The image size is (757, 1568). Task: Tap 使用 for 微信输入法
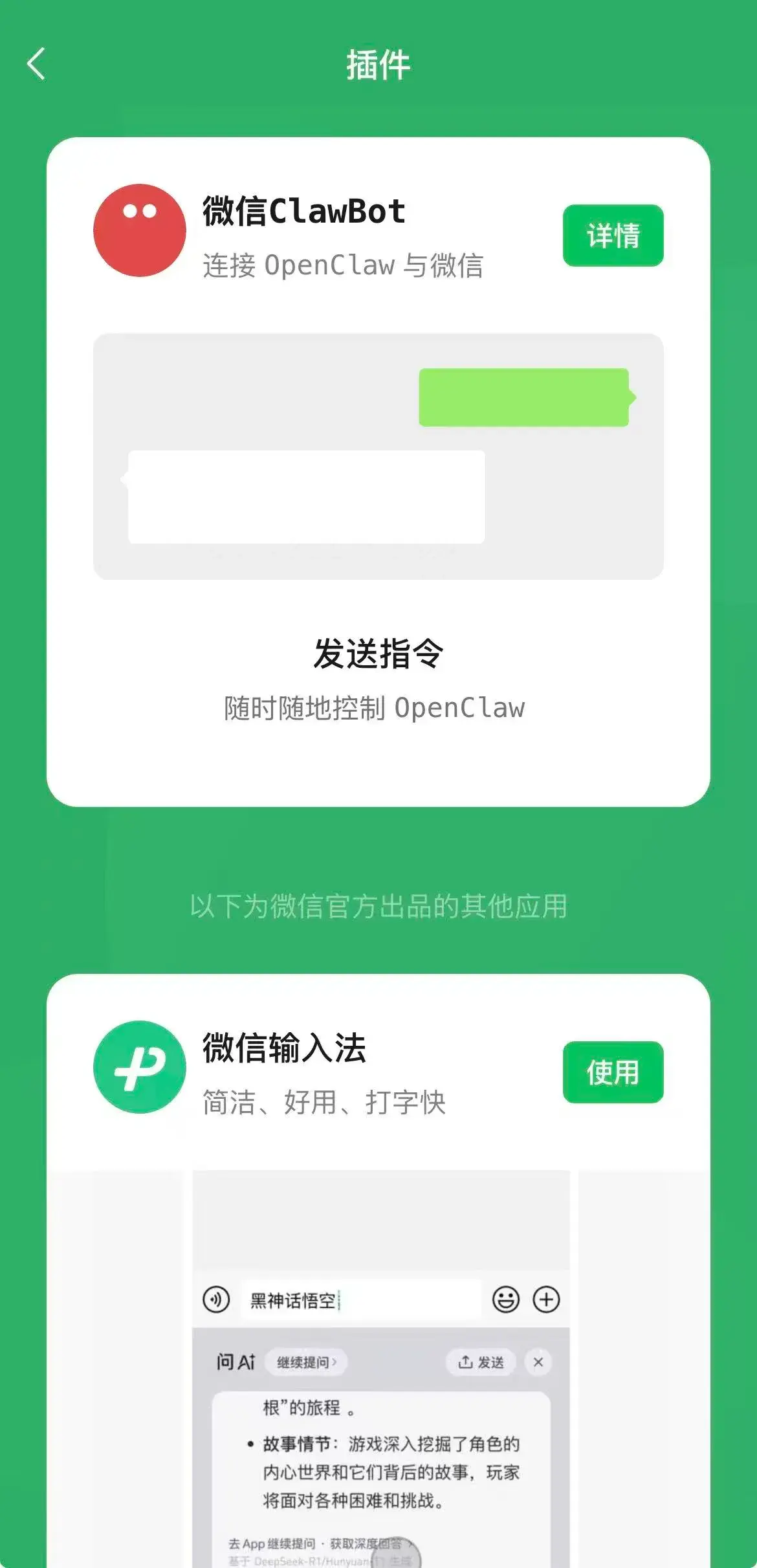[612, 1072]
